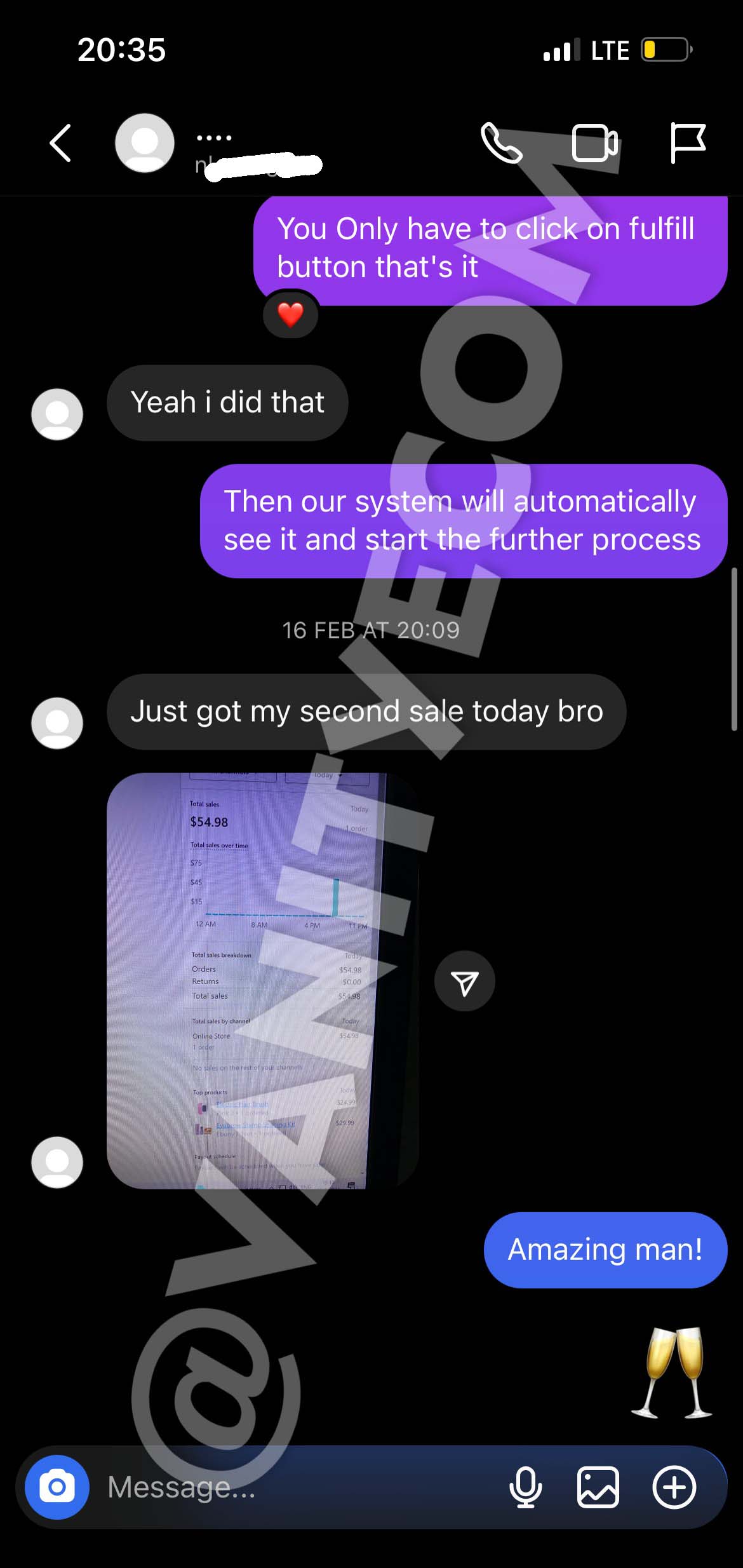Pick a photo from the gallery
743x1568 pixels.
[598, 1487]
